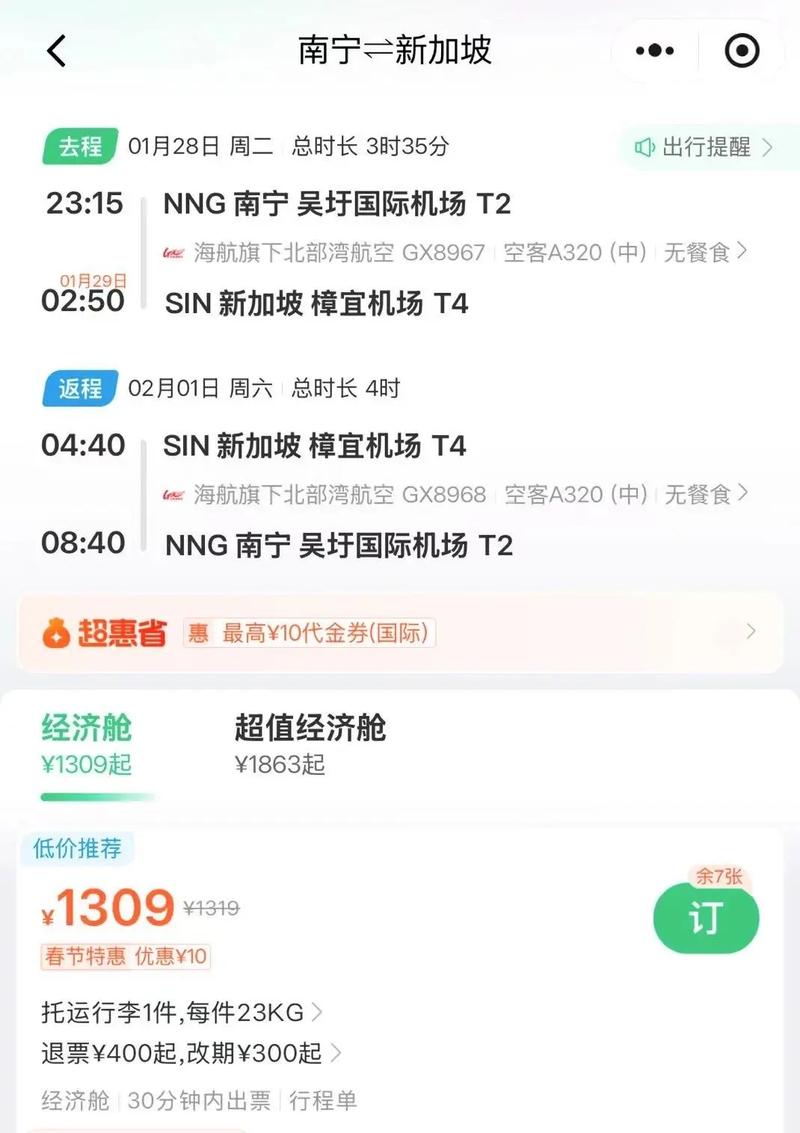The image size is (800, 1133).
Task: Tap the 返程 return flight badge
Action: point(80,389)
